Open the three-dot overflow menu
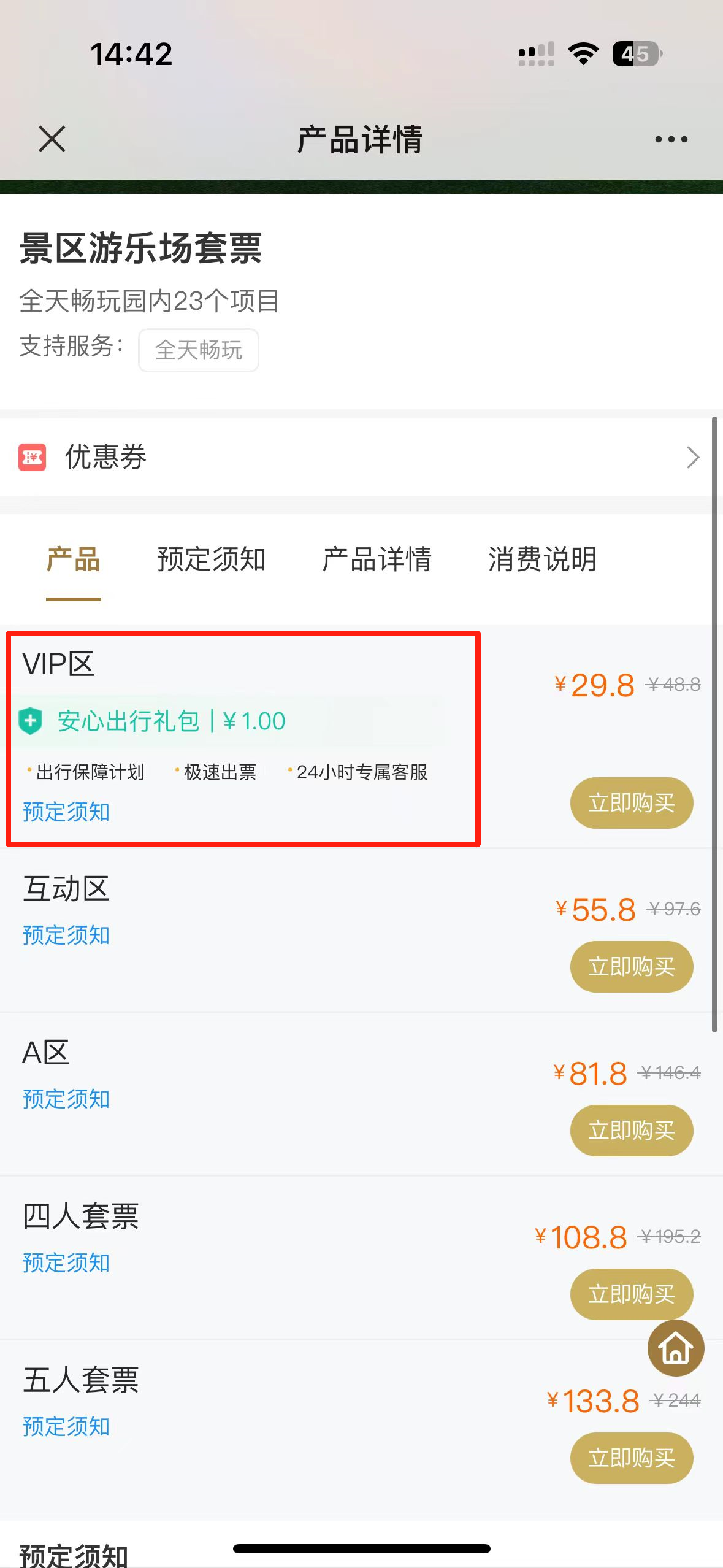723x1568 pixels. [671, 139]
